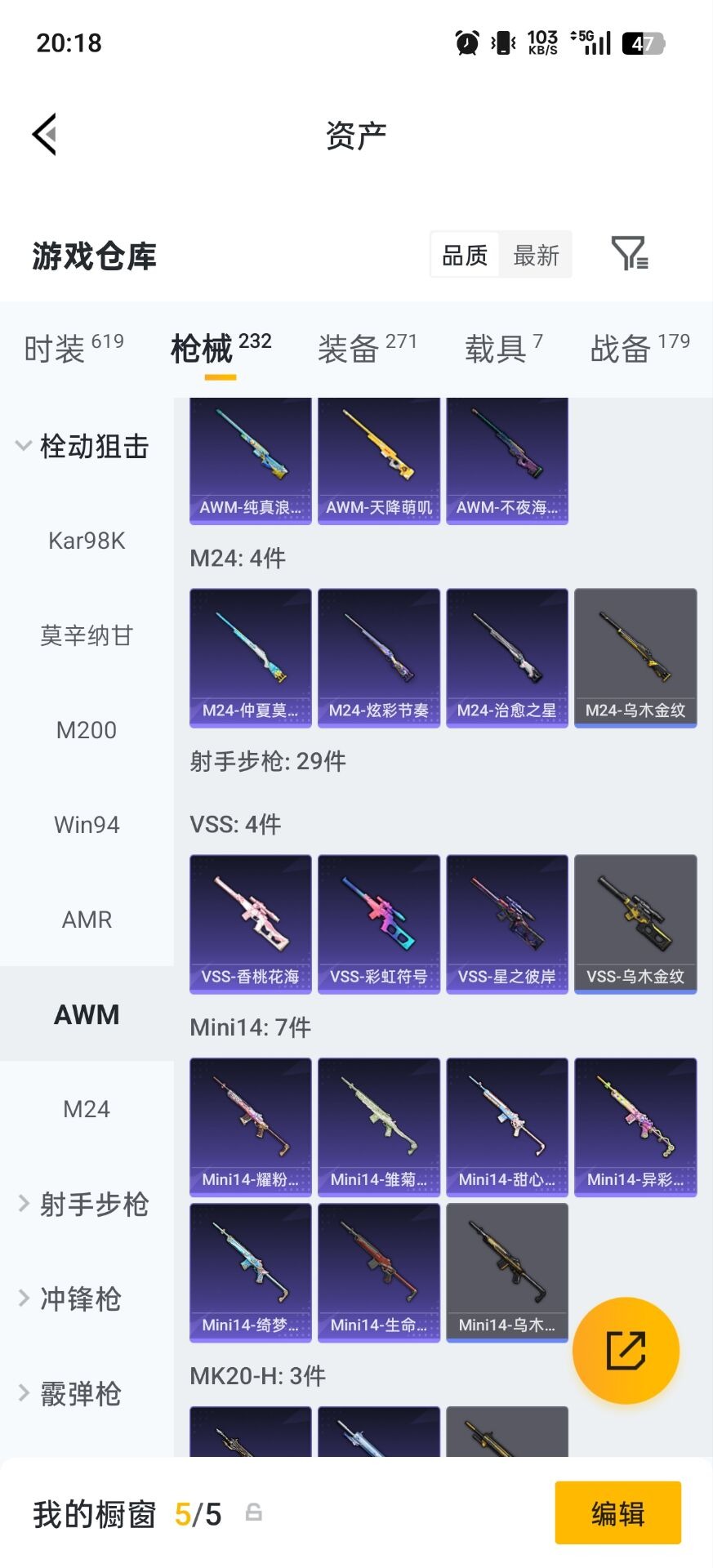713x1568 pixels.
Task: Collapse the 栓动狙击 category
Action: coord(86,447)
